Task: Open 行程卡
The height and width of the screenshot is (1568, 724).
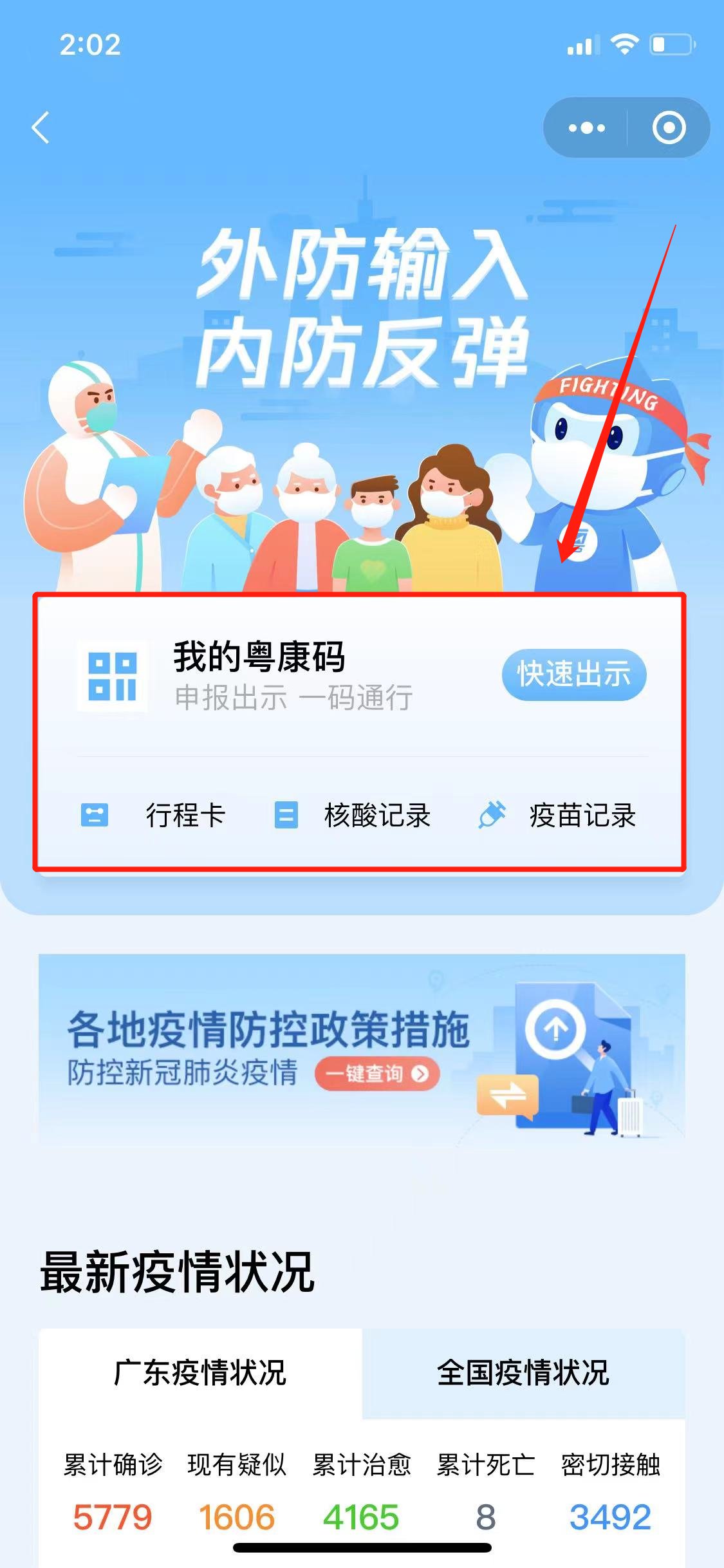Action: click(154, 816)
